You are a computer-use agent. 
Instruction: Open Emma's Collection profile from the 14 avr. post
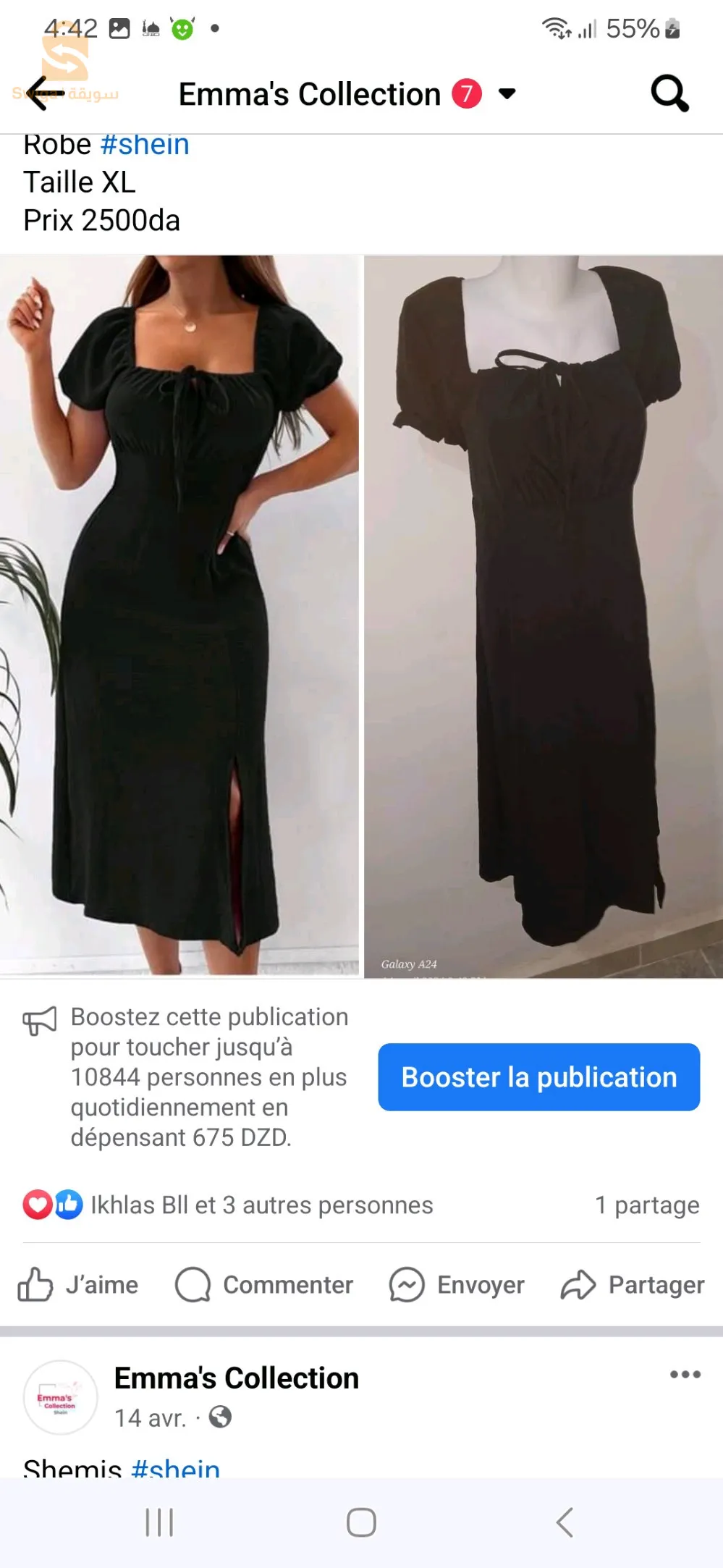(237, 1378)
